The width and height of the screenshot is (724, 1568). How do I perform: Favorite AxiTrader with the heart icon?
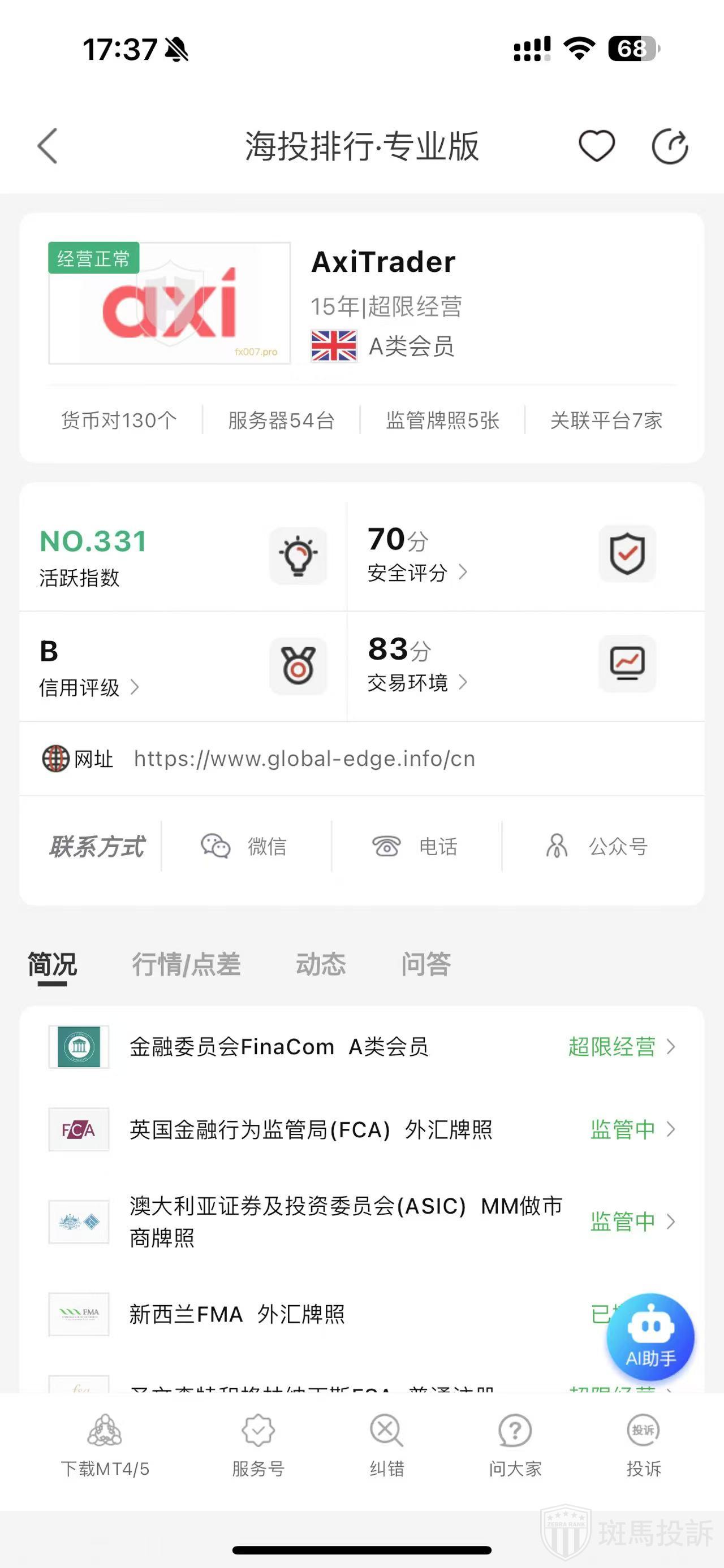pos(596,146)
